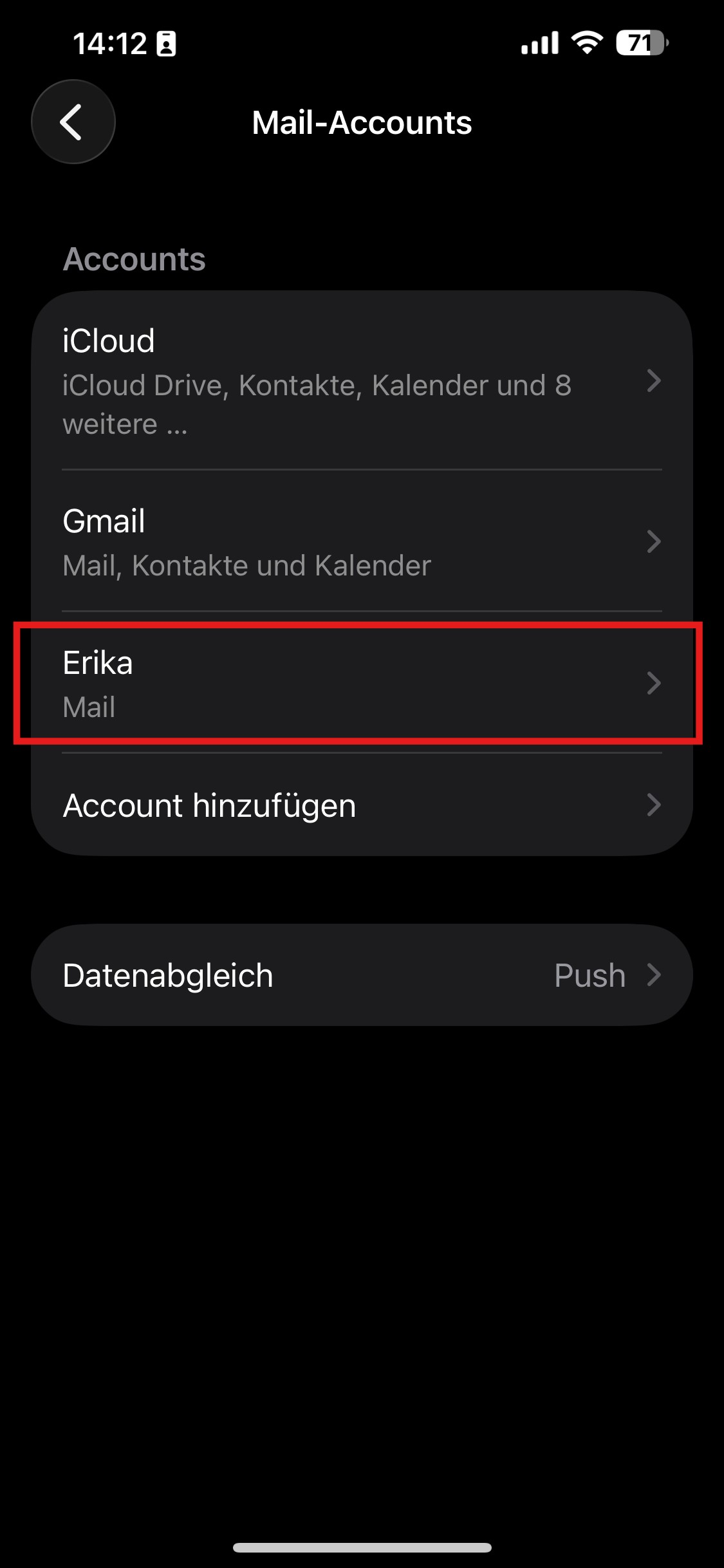Tap Account hinzufügen to add account

coord(360,805)
